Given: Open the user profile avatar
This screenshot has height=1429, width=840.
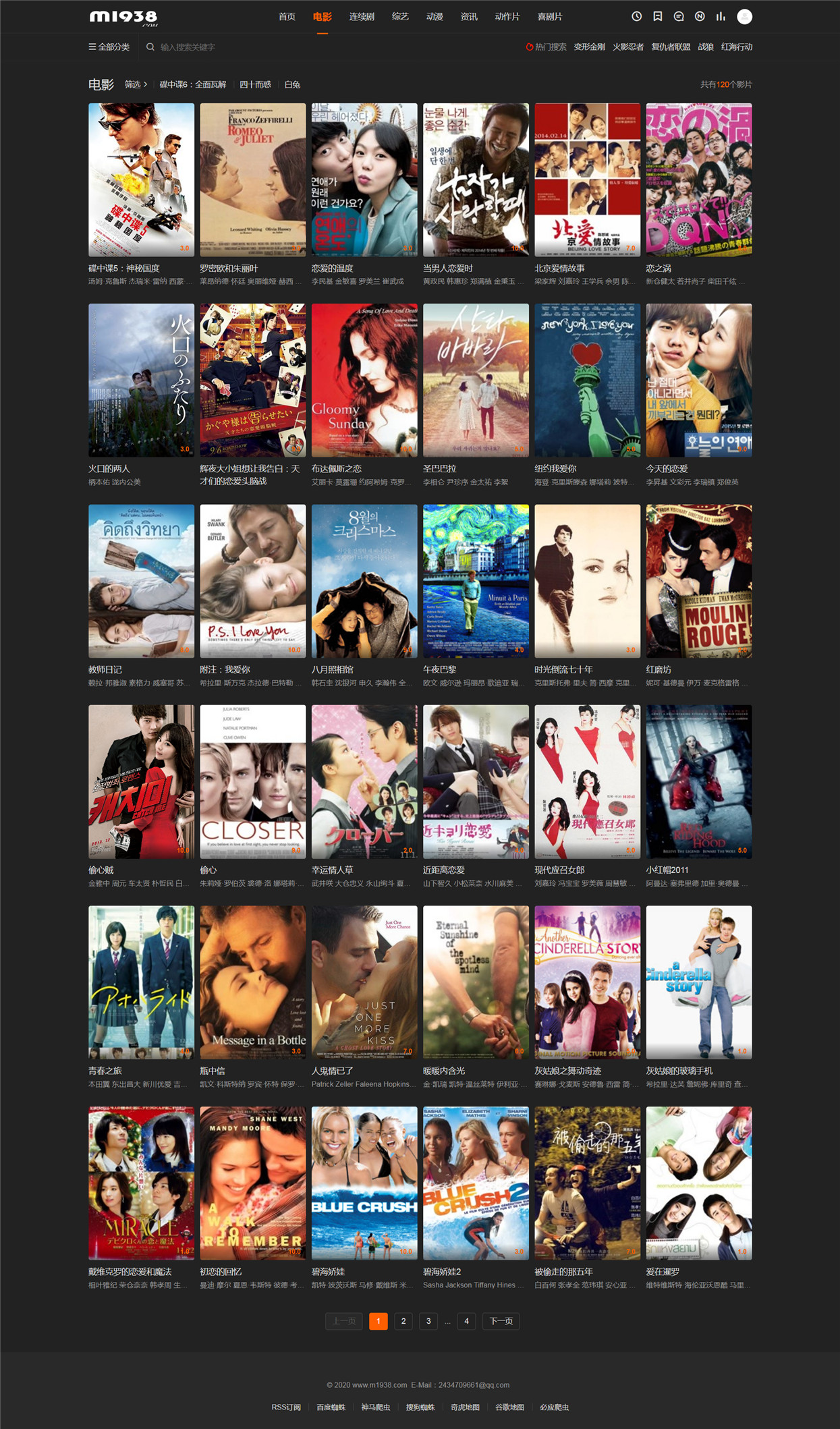Looking at the screenshot, I should 744,16.
